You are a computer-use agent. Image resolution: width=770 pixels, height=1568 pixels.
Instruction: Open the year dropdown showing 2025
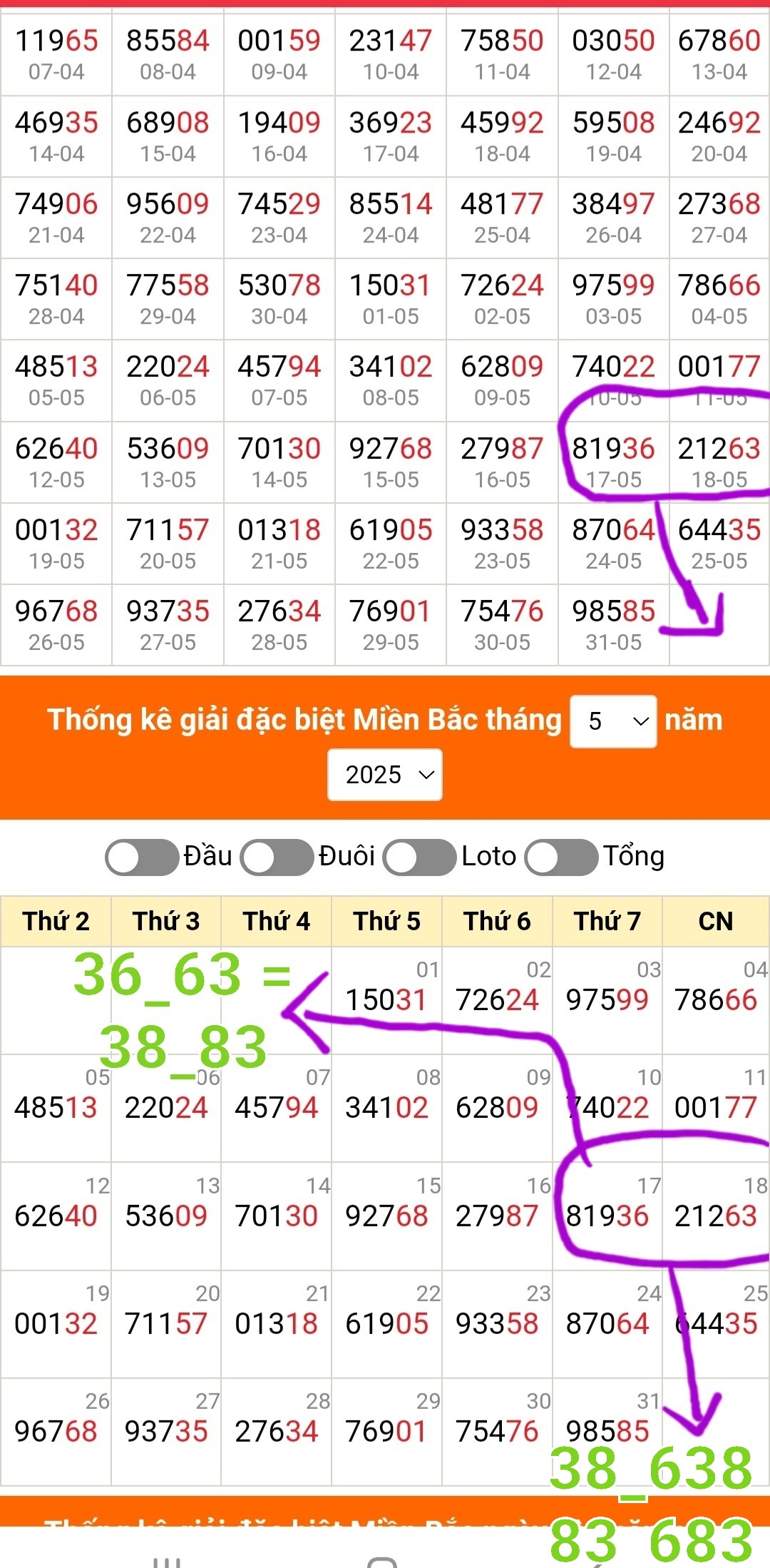coord(385,775)
